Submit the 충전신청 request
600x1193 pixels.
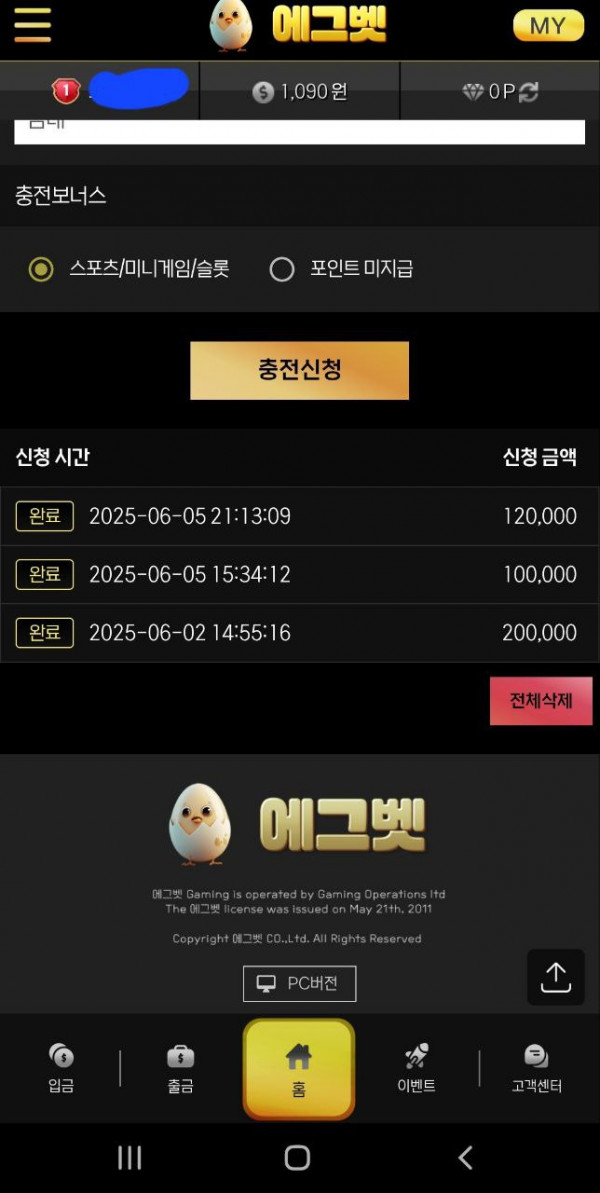(299, 370)
